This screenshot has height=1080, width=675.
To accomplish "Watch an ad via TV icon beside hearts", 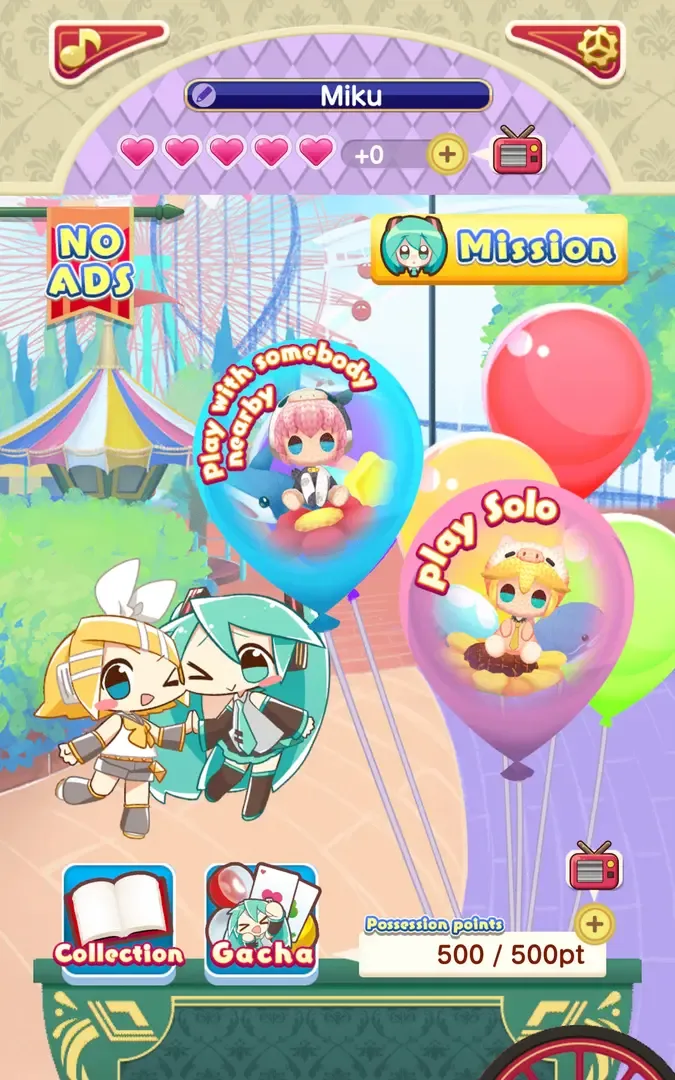I will [518, 152].
